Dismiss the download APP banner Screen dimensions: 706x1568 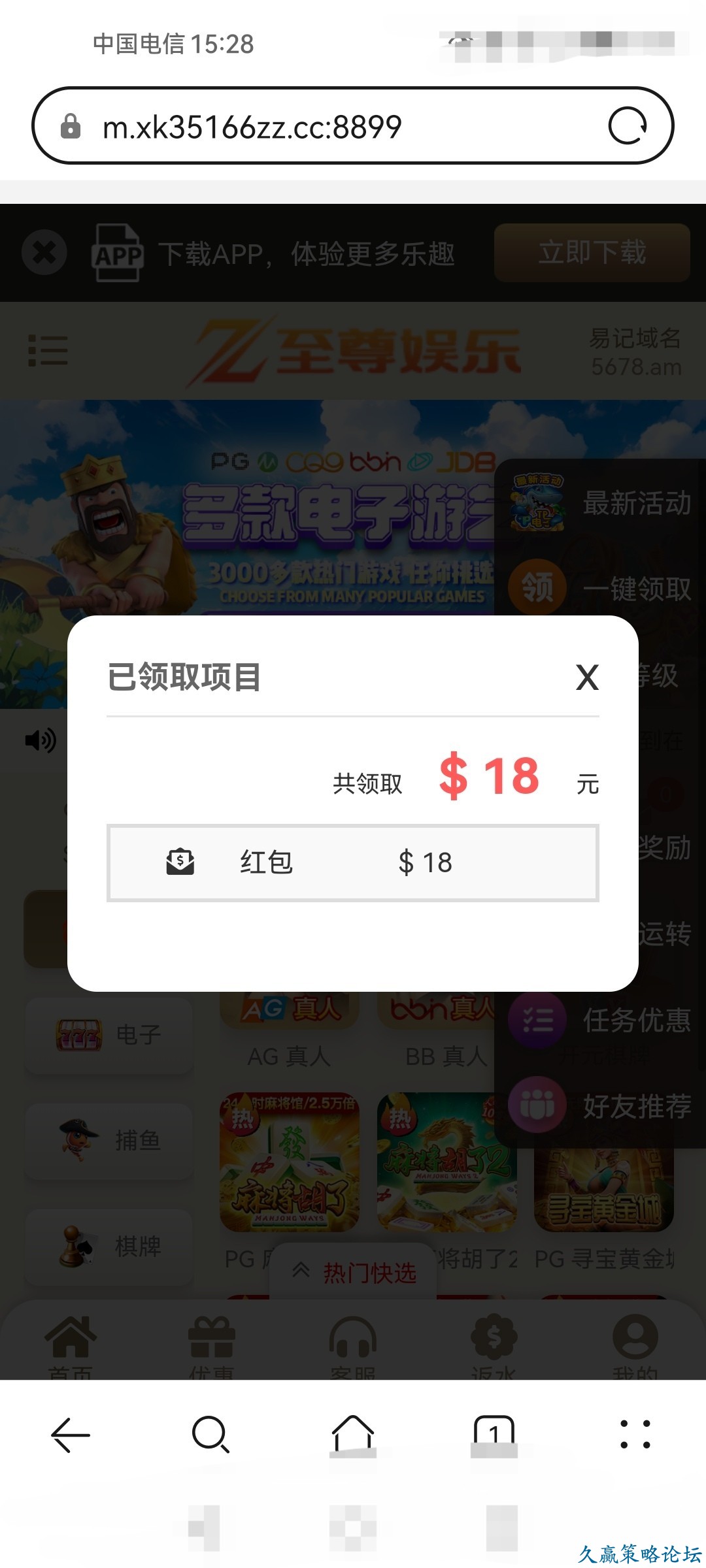click(44, 252)
